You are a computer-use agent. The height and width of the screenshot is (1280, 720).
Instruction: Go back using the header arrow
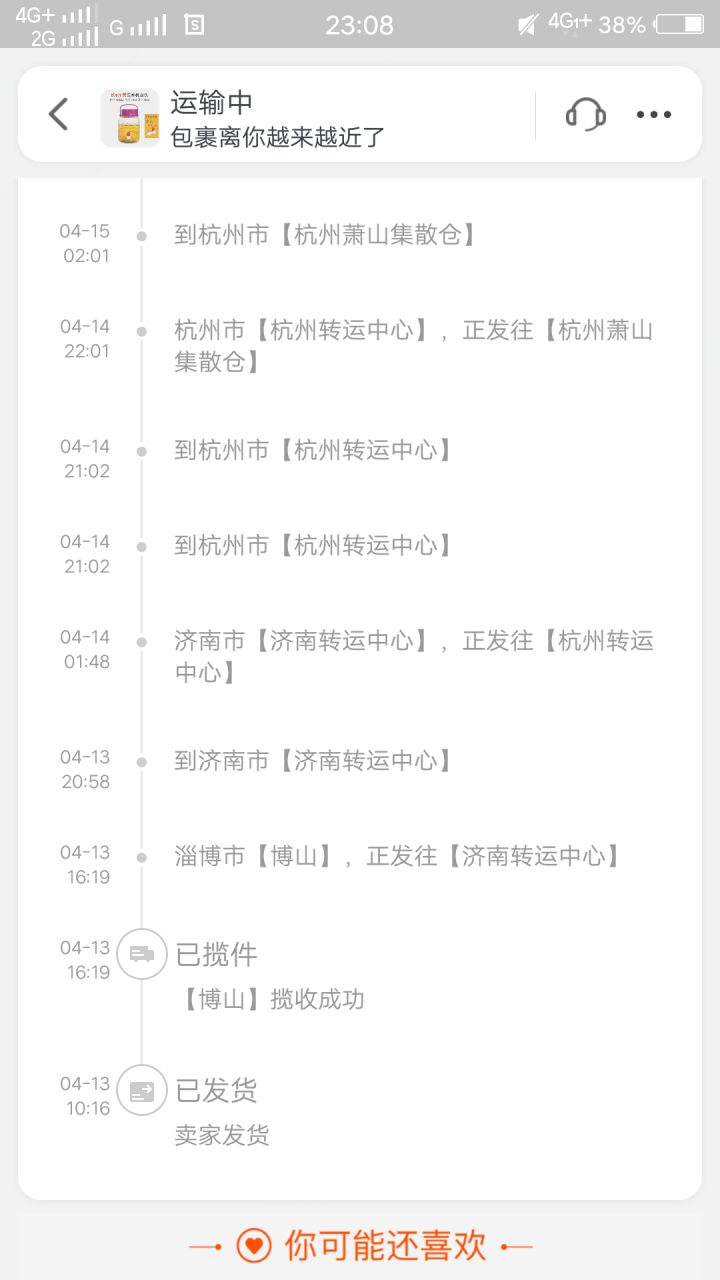pos(59,114)
